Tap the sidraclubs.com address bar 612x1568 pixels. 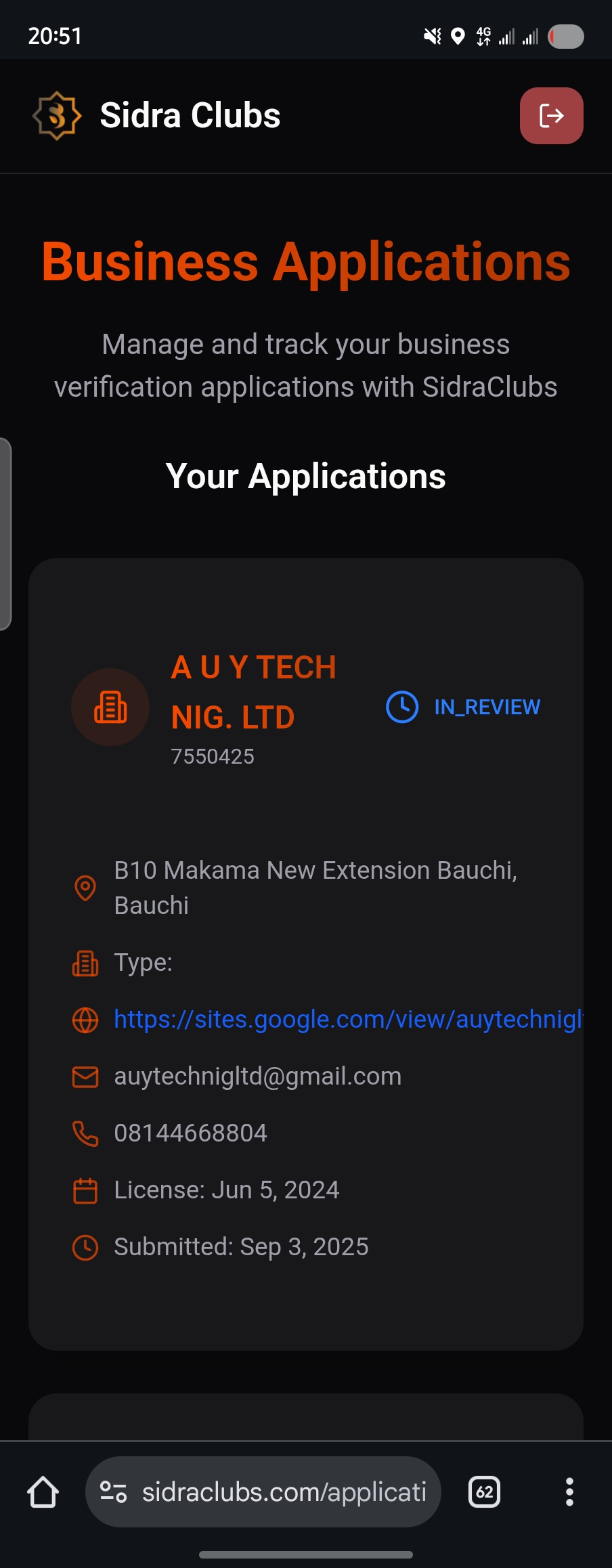pos(284,1492)
